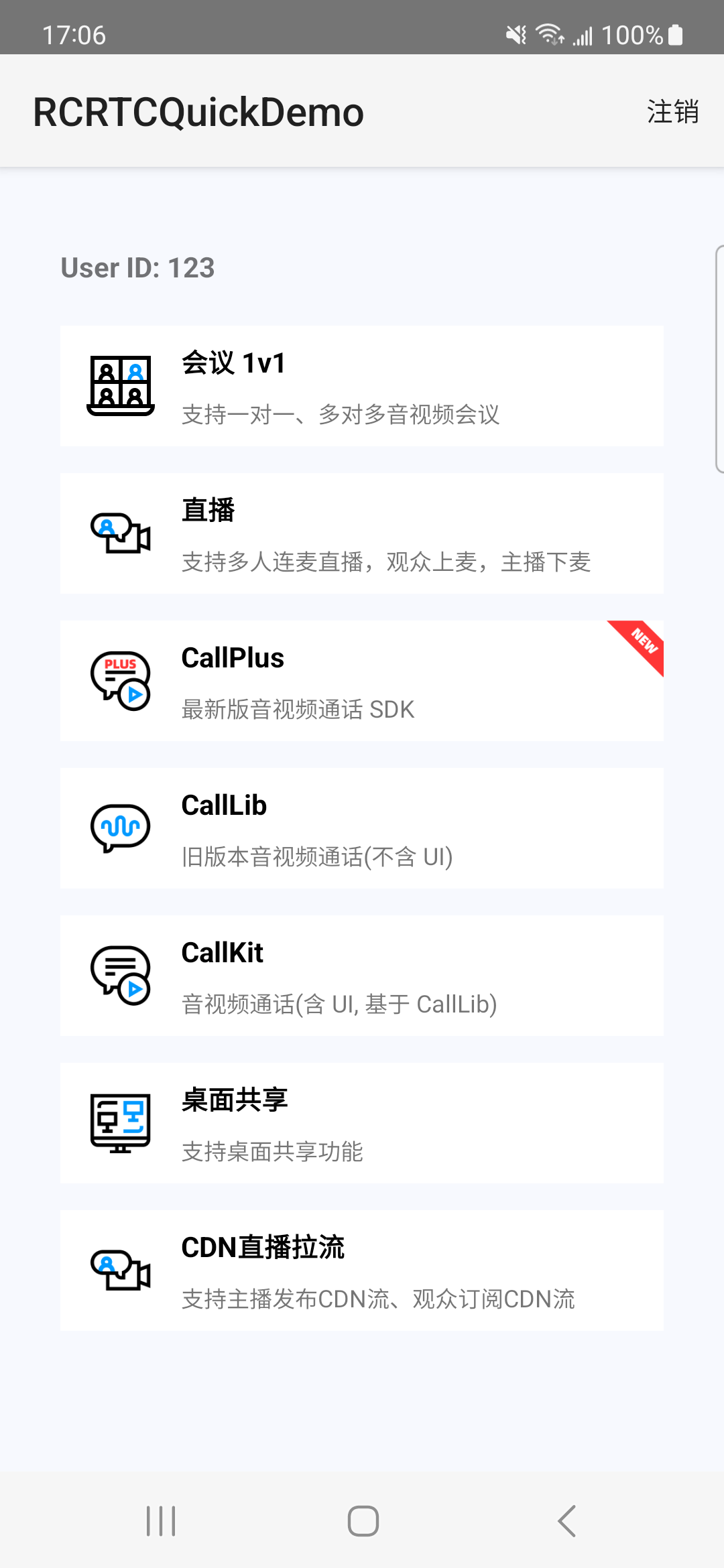Open the 会议 1v1 meeting option
724x1568 pixels.
(362, 386)
